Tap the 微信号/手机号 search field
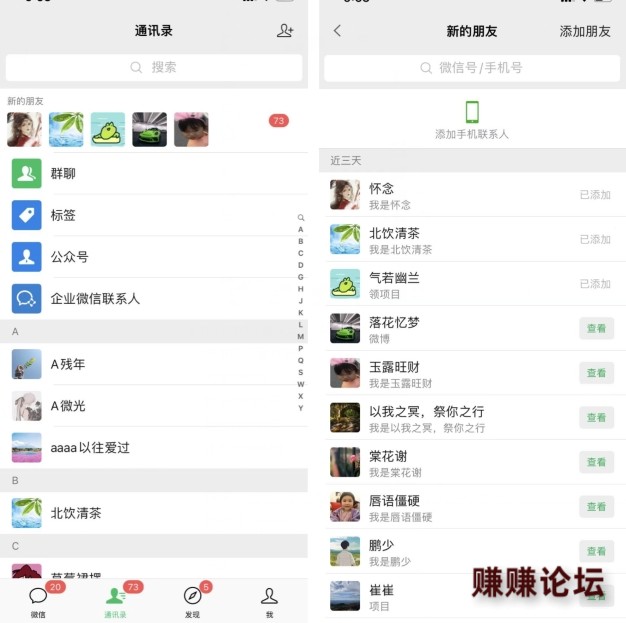This screenshot has width=626, height=623. (x=472, y=68)
